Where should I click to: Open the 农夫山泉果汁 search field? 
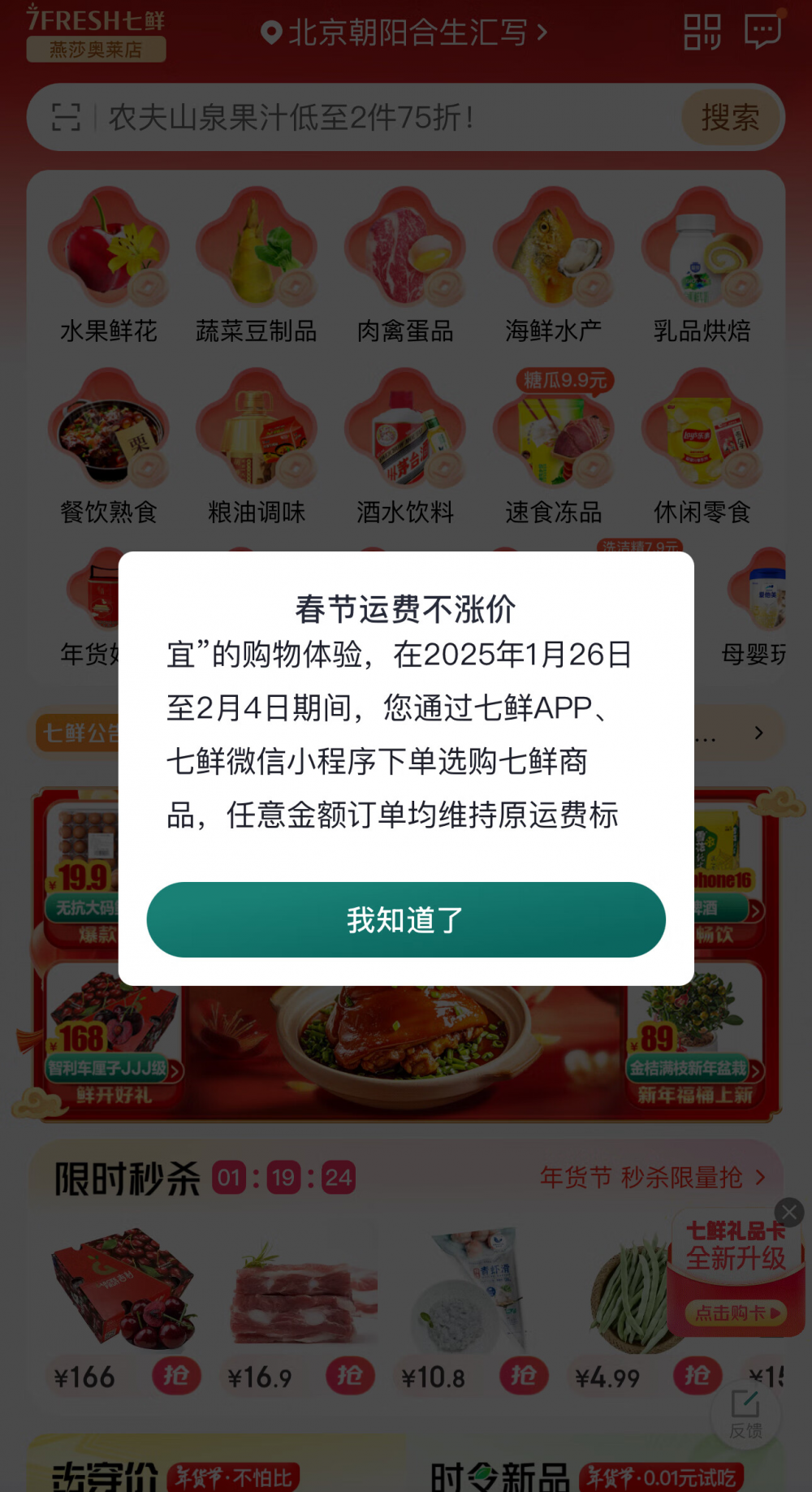tap(365, 118)
